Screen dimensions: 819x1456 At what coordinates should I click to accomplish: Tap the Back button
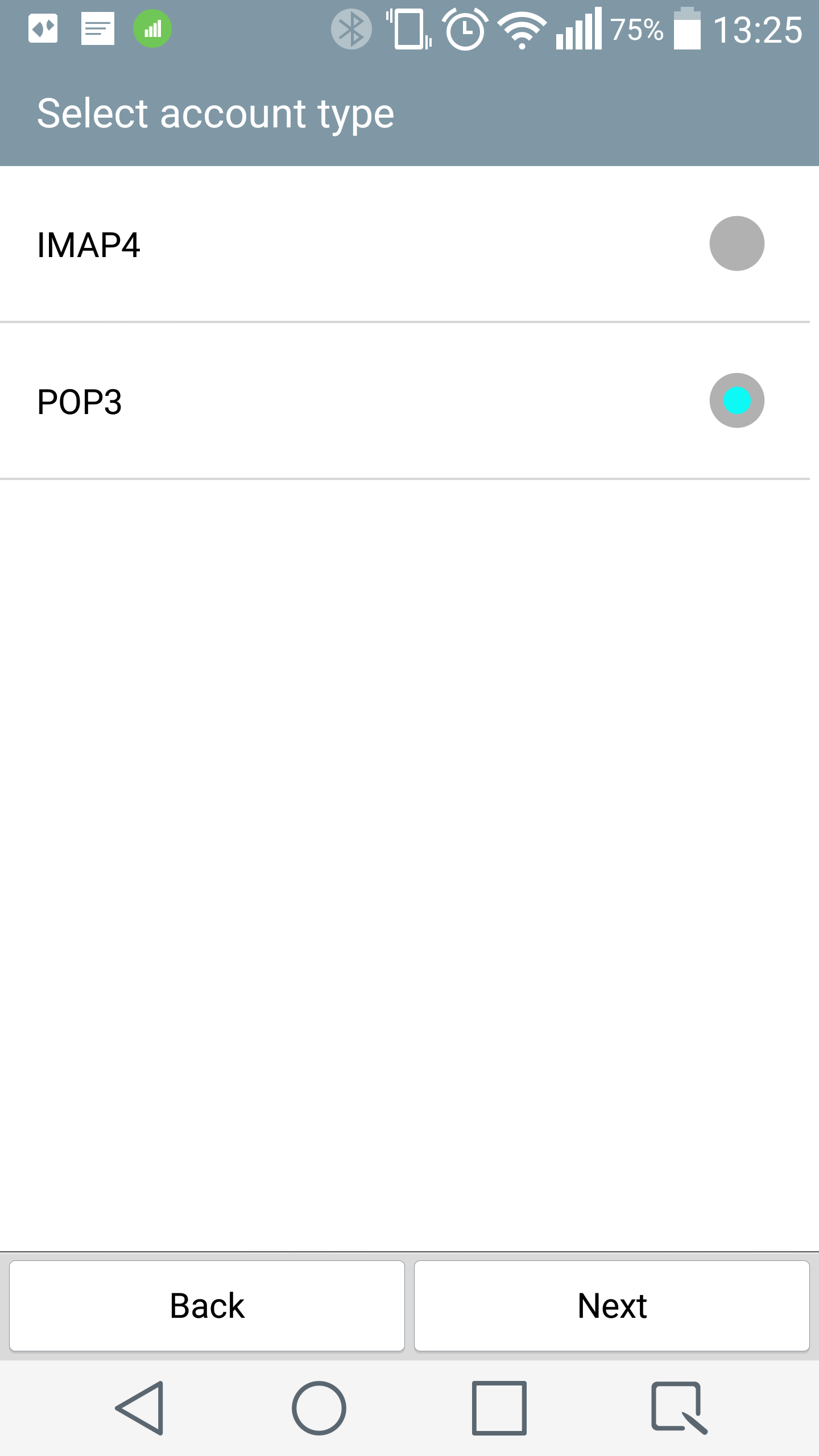coord(207,1306)
